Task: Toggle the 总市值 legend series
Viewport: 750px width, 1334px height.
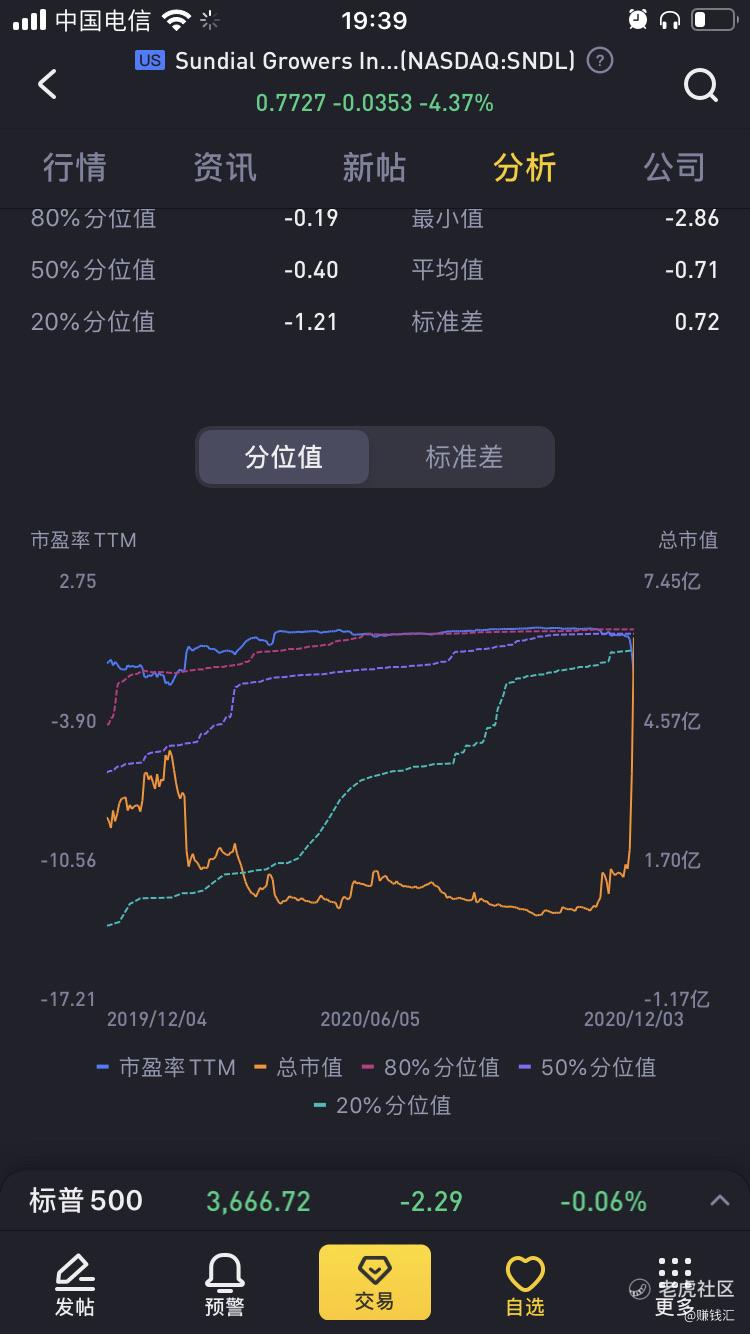Action: [299, 1067]
